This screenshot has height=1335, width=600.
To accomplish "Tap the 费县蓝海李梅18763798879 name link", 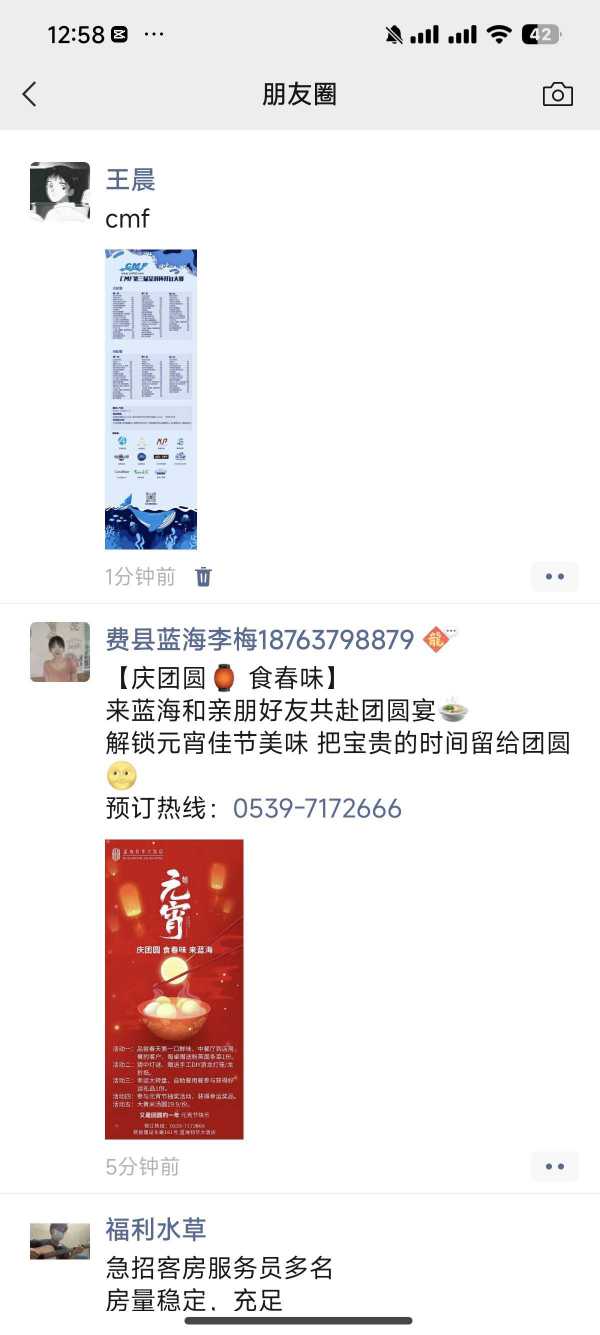I will click(260, 640).
